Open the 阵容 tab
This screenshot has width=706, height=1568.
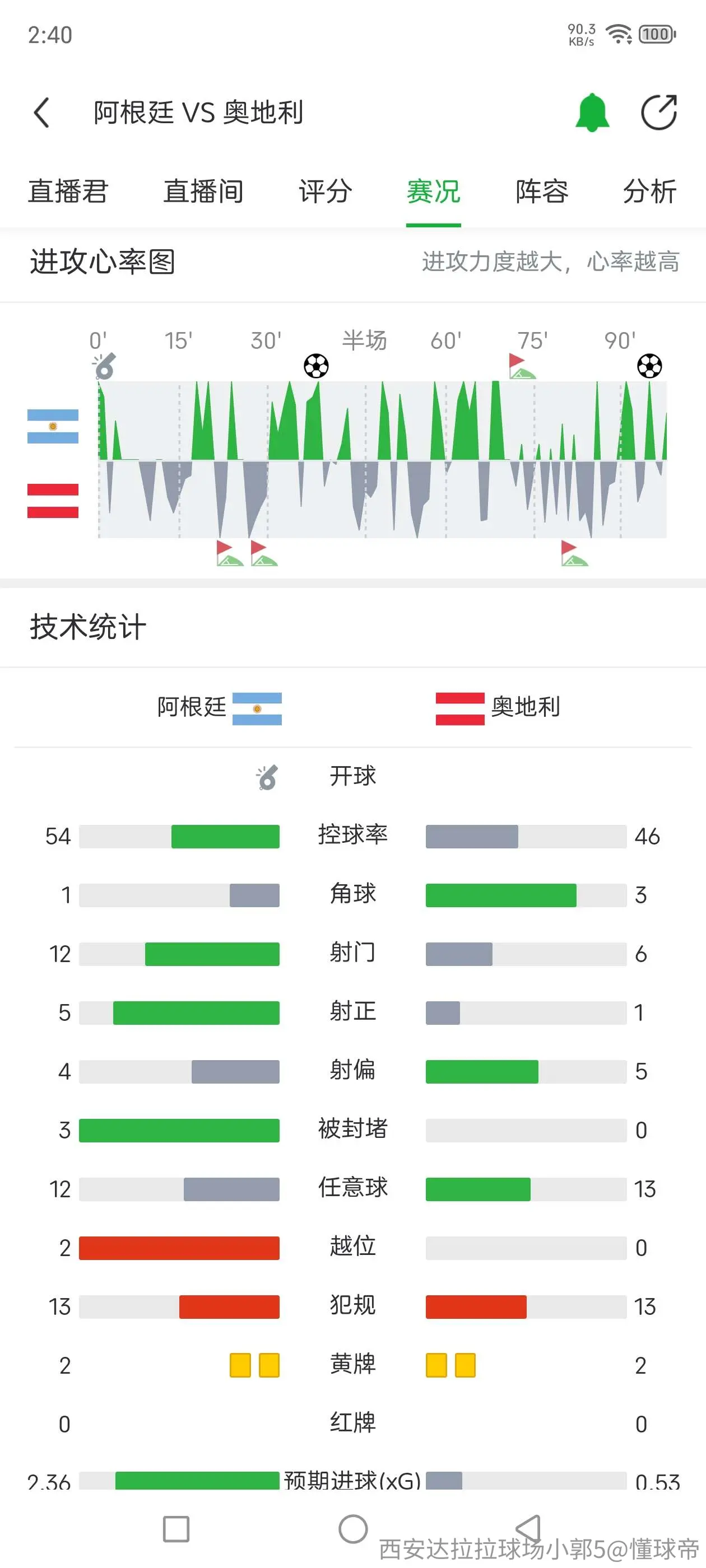coord(542,192)
